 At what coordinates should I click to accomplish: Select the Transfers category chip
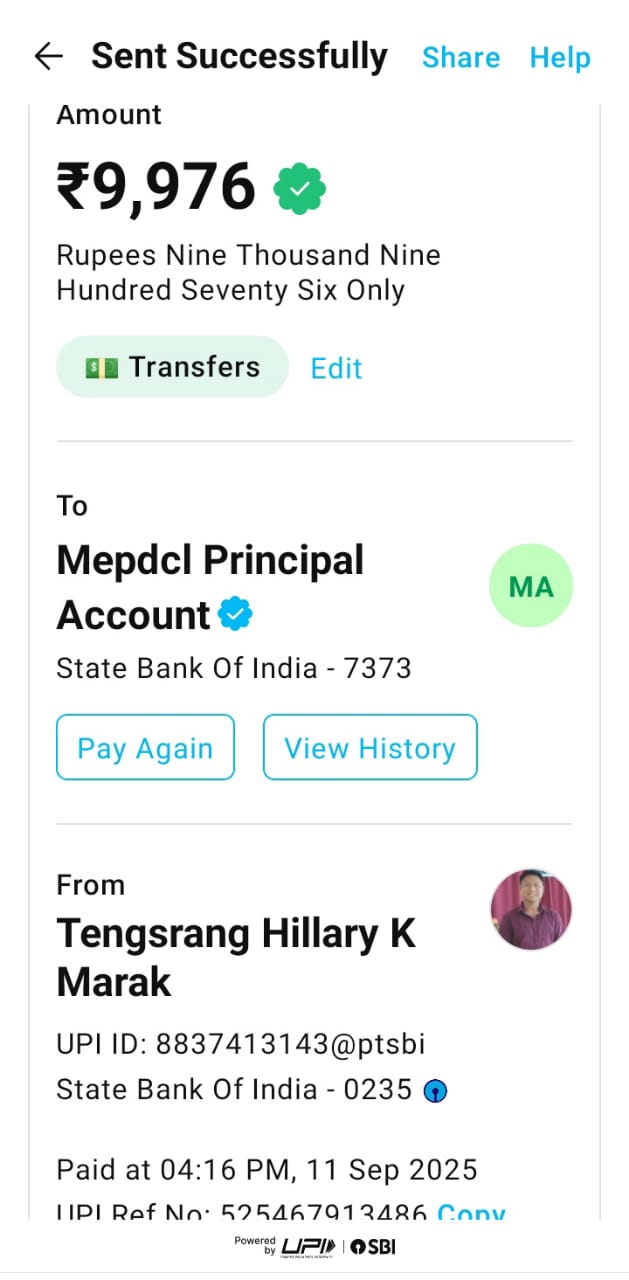[x=172, y=367]
